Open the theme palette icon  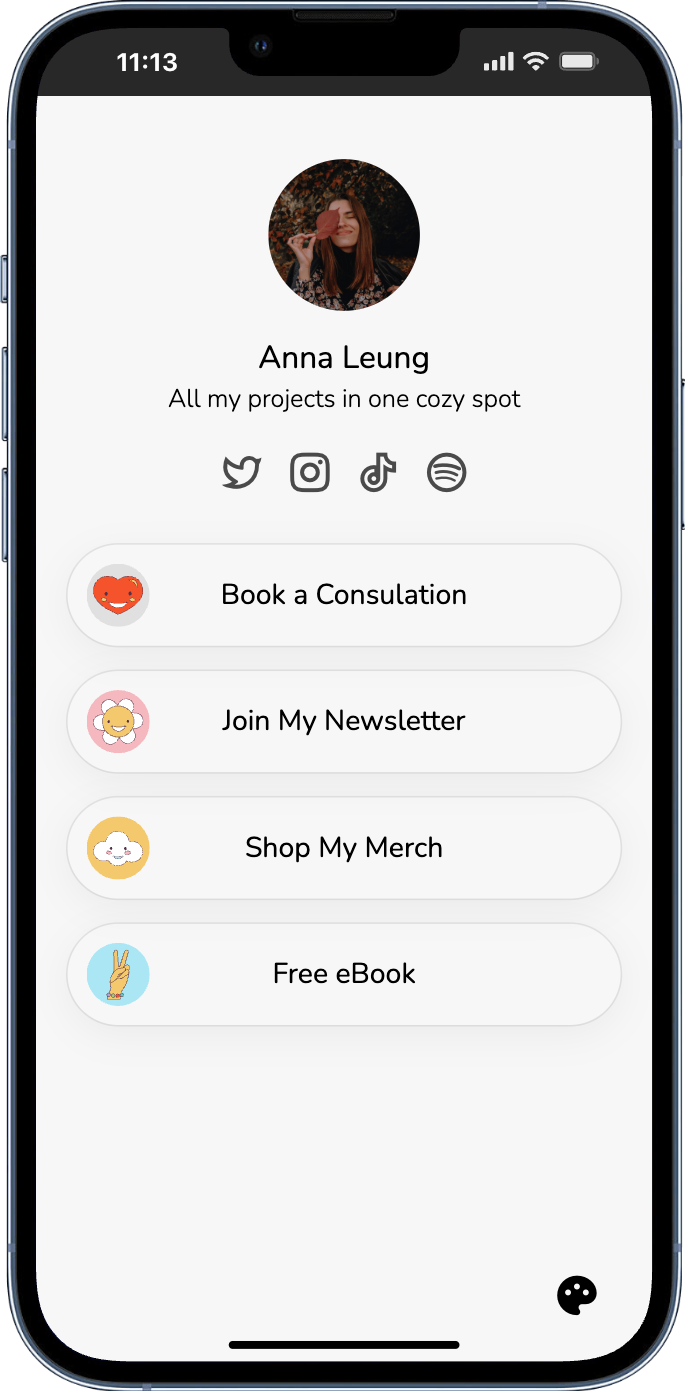click(x=577, y=1295)
